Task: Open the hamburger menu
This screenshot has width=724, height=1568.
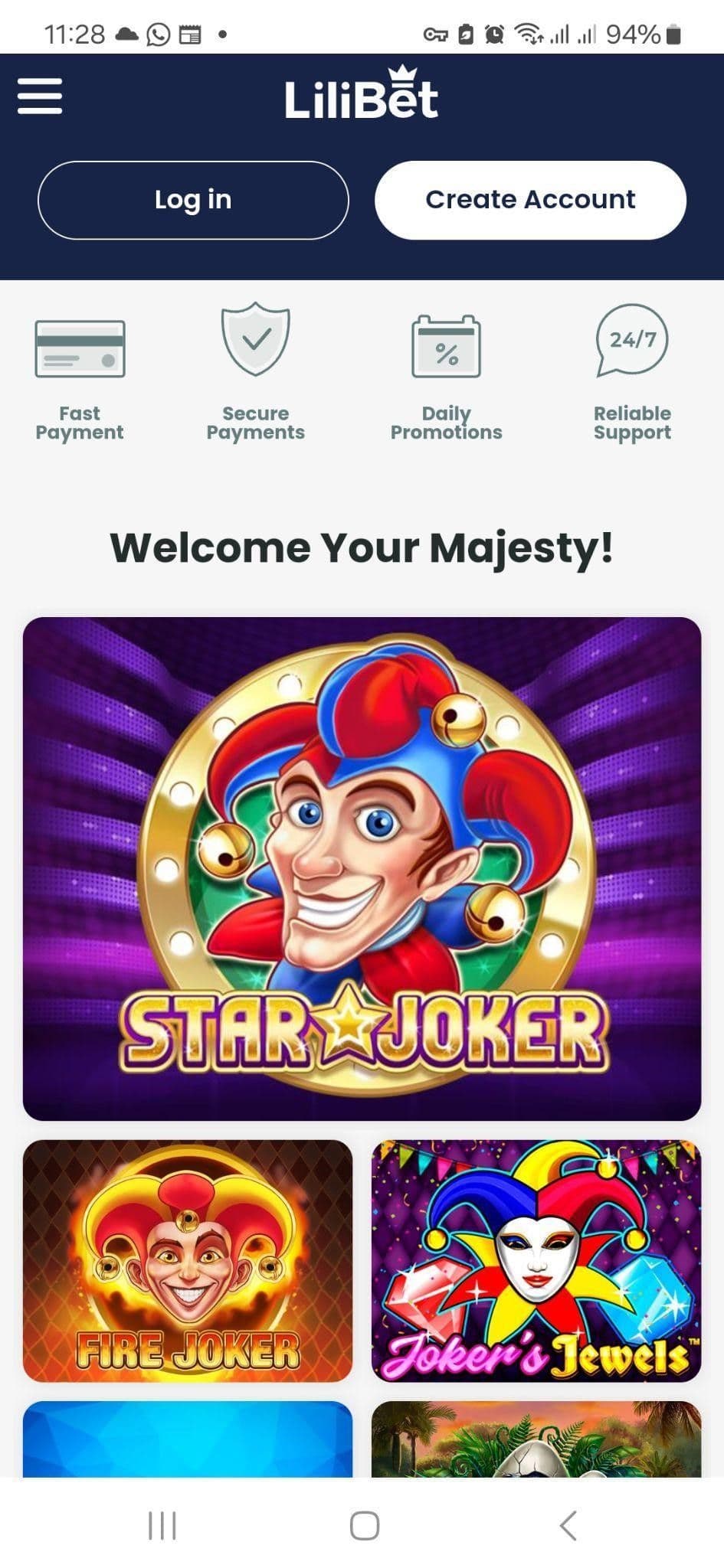Action: tap(40, 96)
